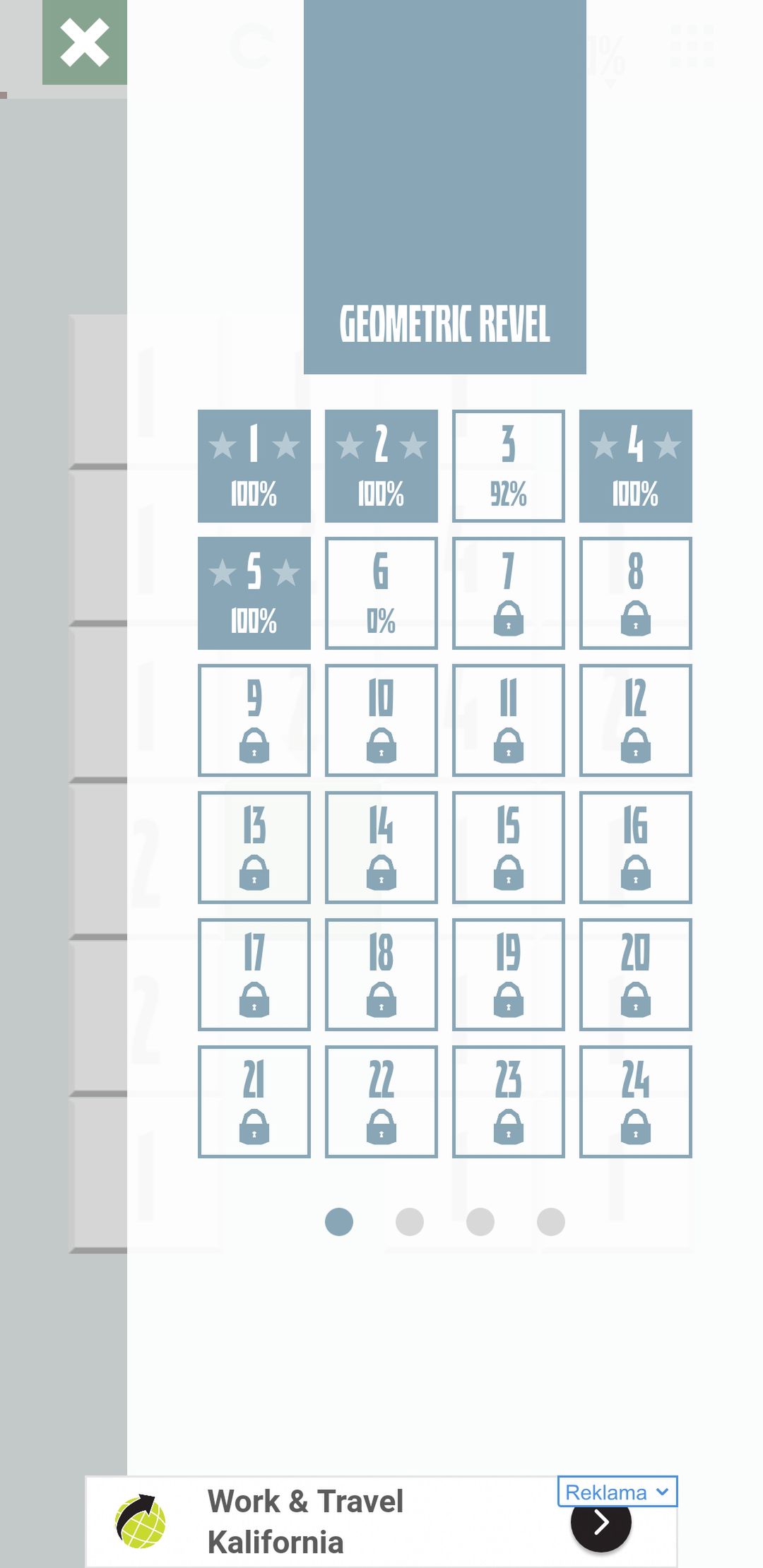
Task: Expand the Reklama ad options dropdown
Action: [x=617, y=1492]
